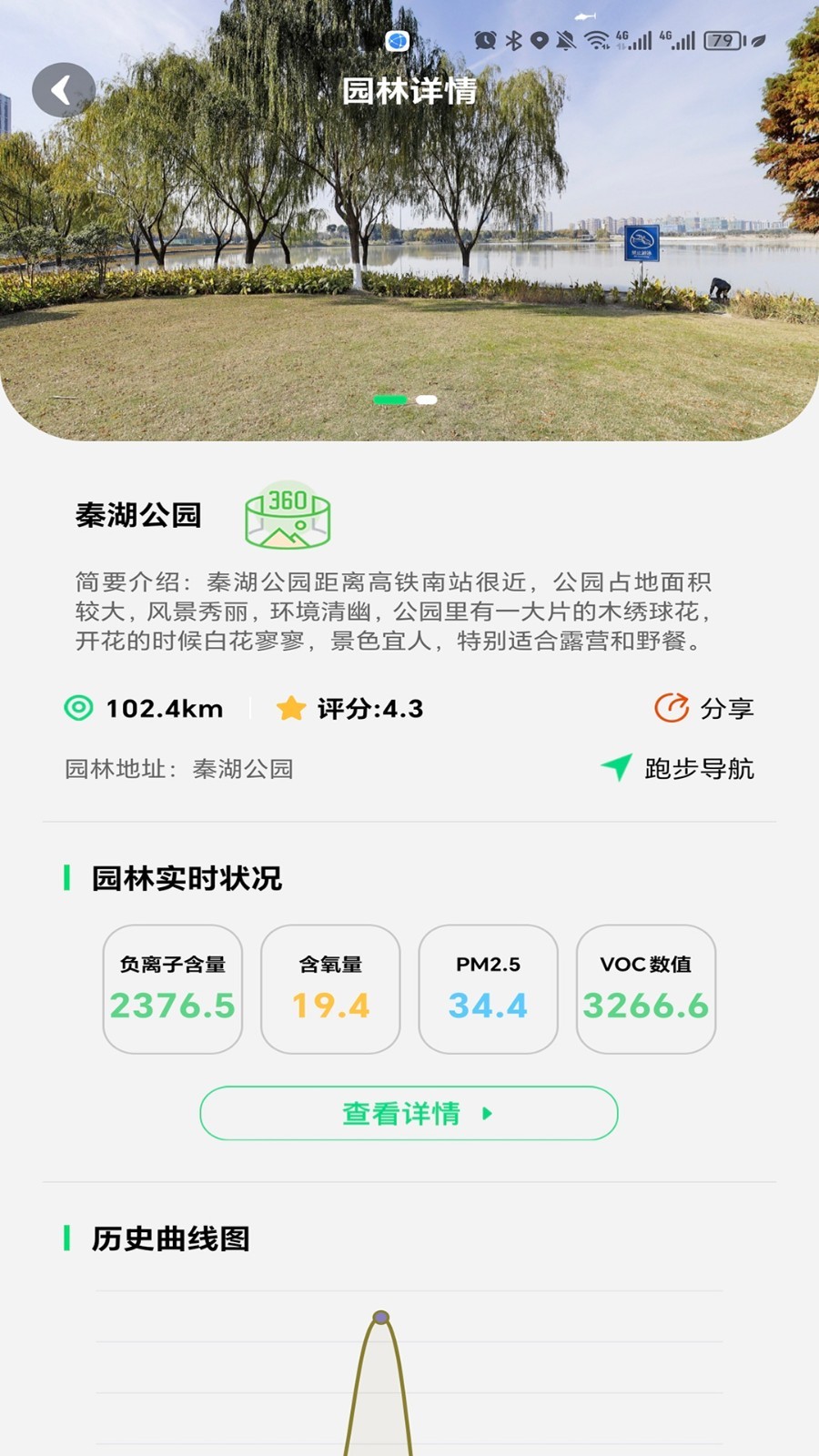819x1456 pixels.
Task: Tap 查看详情 to view details
Action: point(409,1113)
